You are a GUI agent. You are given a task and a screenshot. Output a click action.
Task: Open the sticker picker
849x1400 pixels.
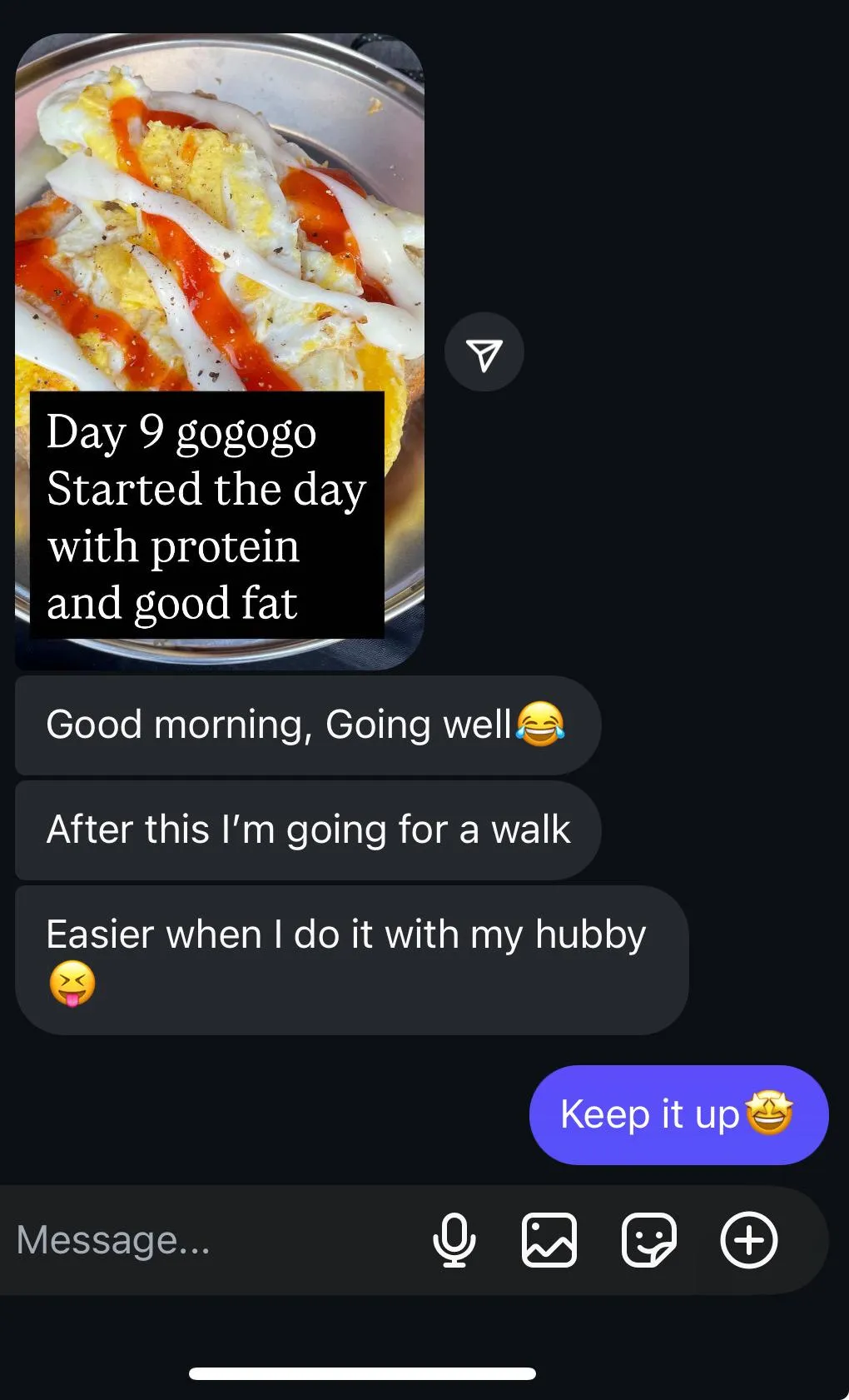[x=649, y=1240]
